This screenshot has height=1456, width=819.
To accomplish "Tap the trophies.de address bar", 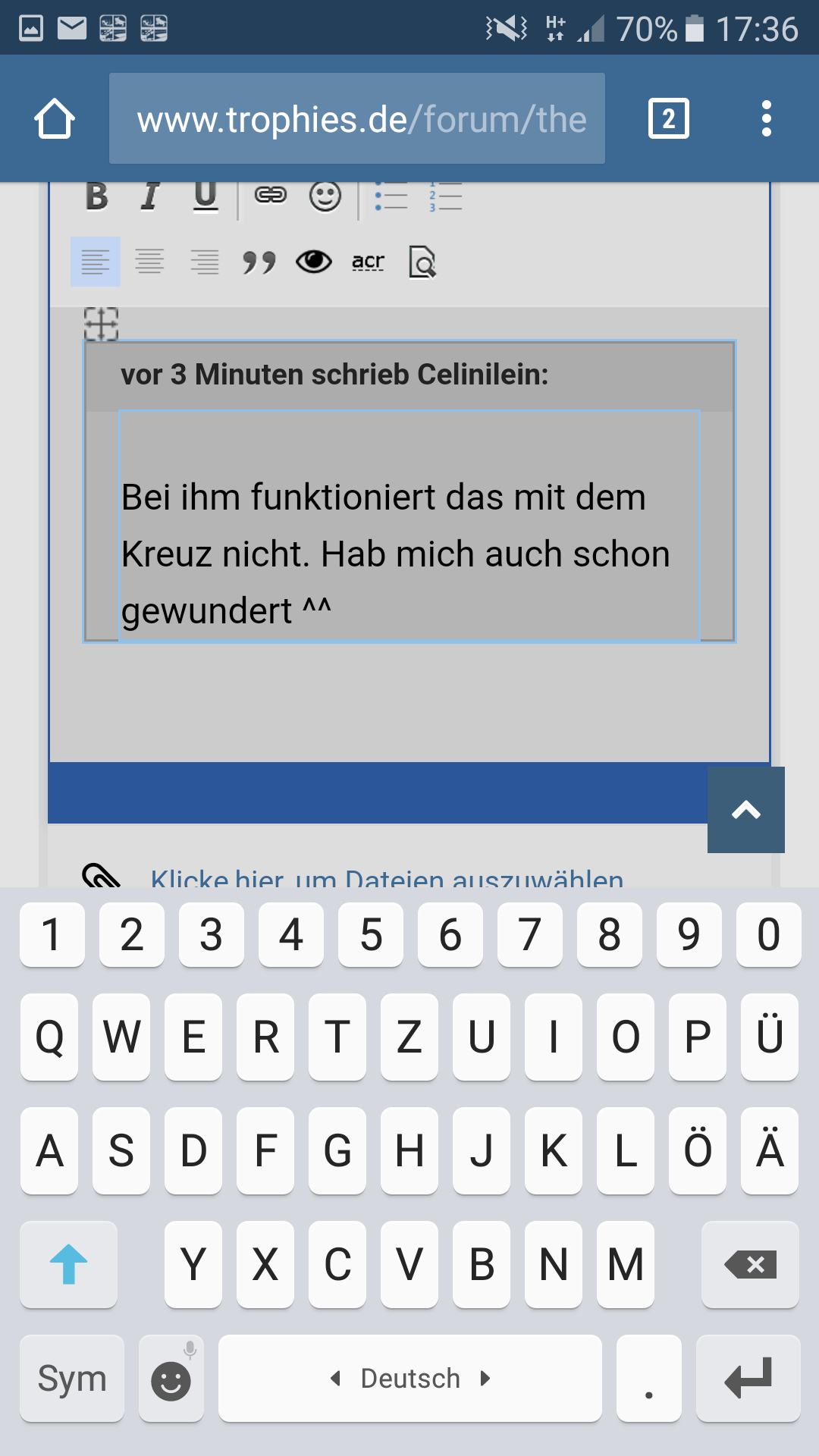I will point(357,118).
